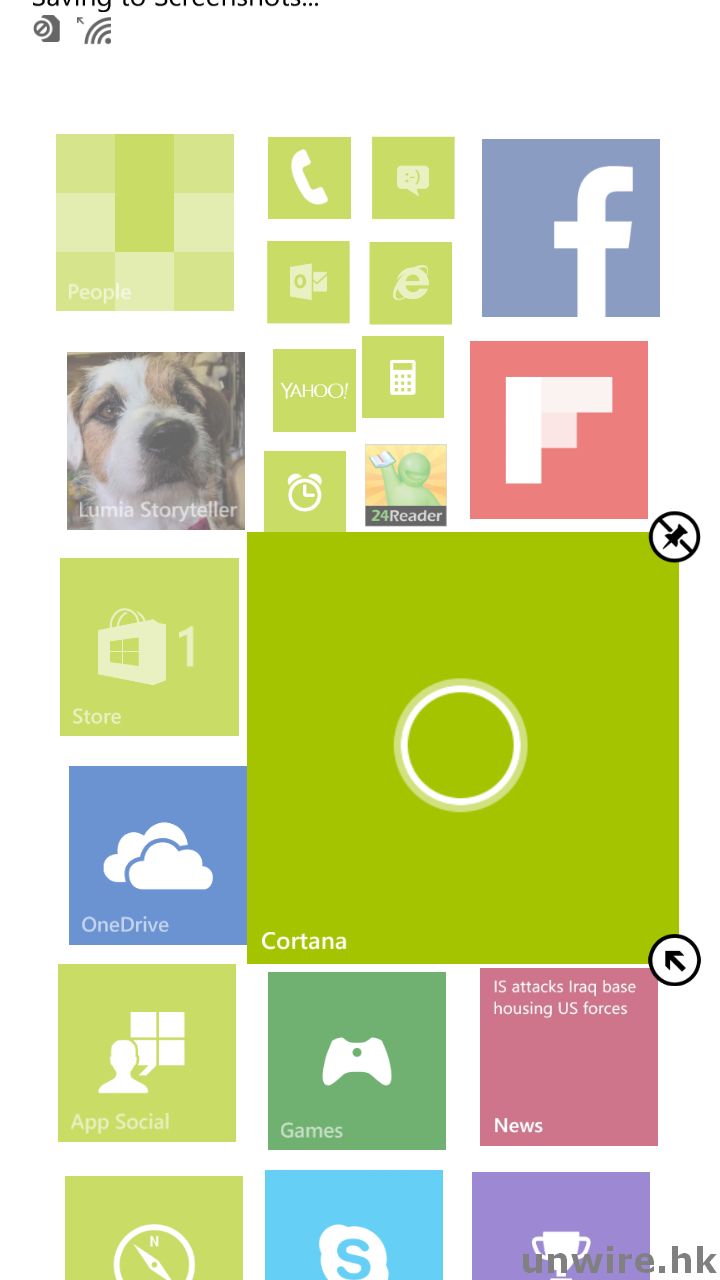The width and height of the screenshot is (720, 1280).
Task: Open the Outlook mail tile
Action: 308,282
